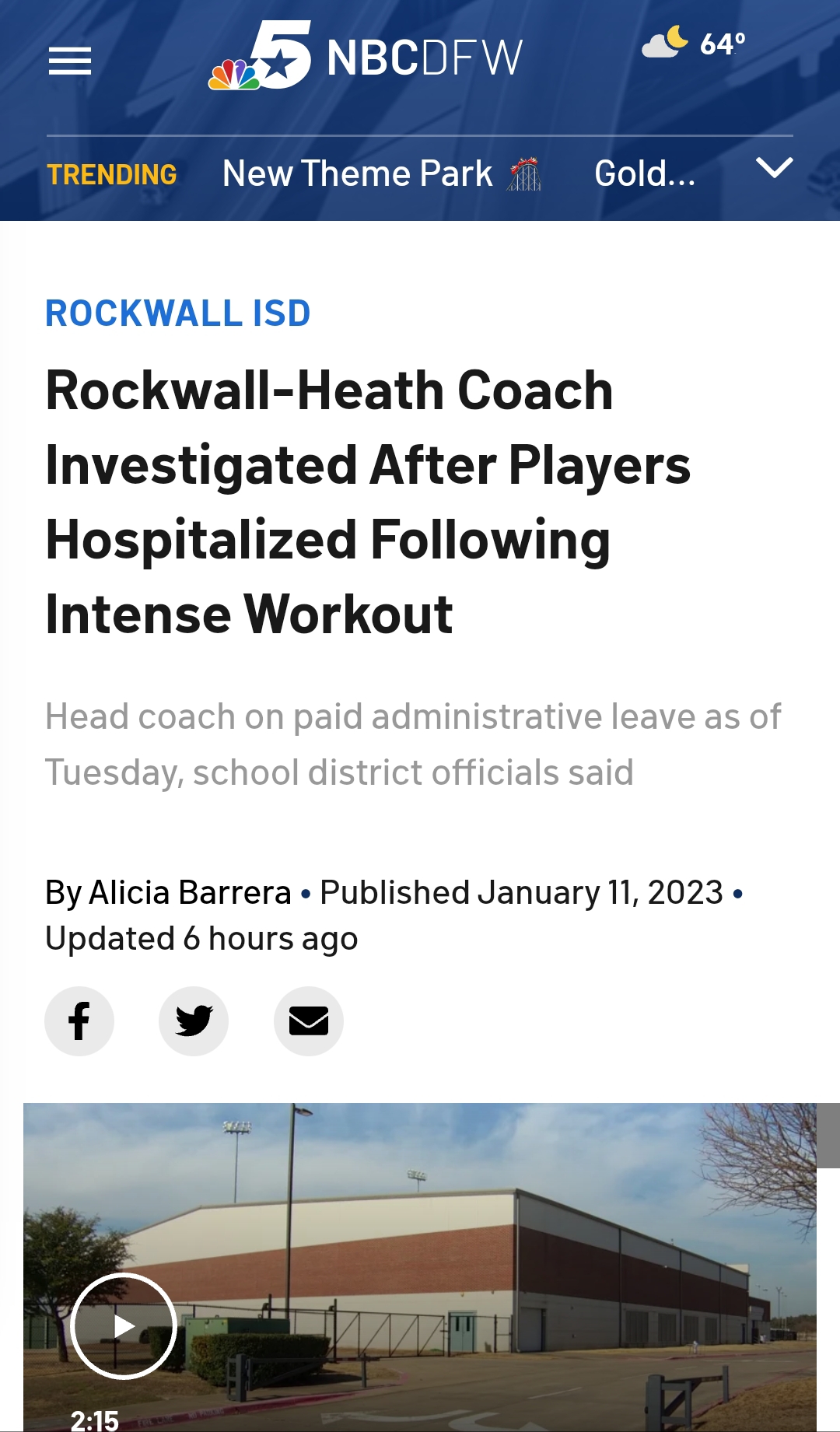Expand the trending topics chevron
Screen dimensions: 840x1432
[x=774, y=167]
